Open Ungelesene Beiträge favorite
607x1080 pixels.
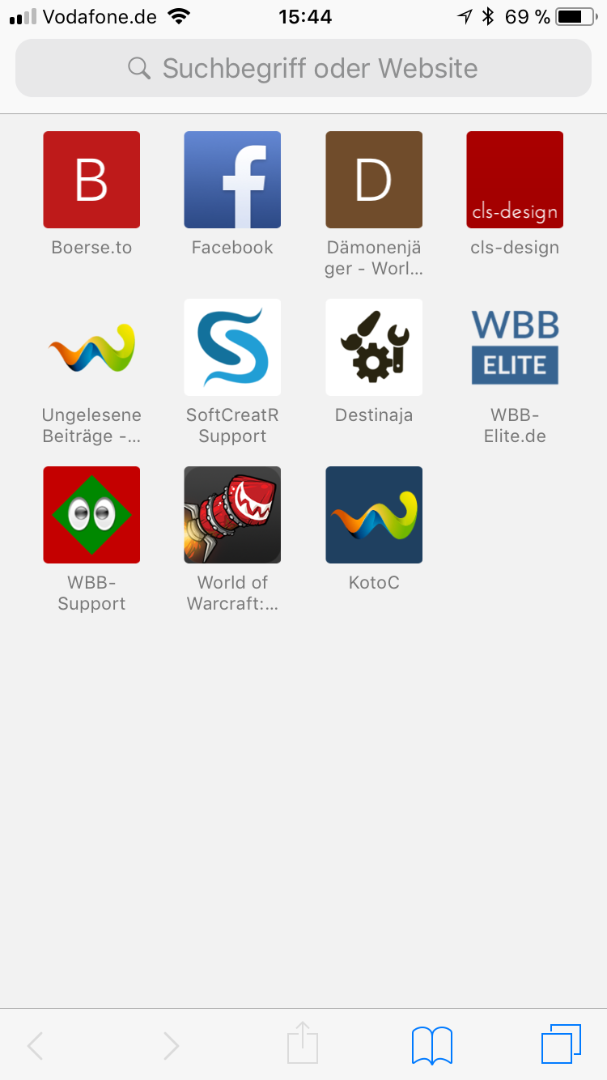91,347
